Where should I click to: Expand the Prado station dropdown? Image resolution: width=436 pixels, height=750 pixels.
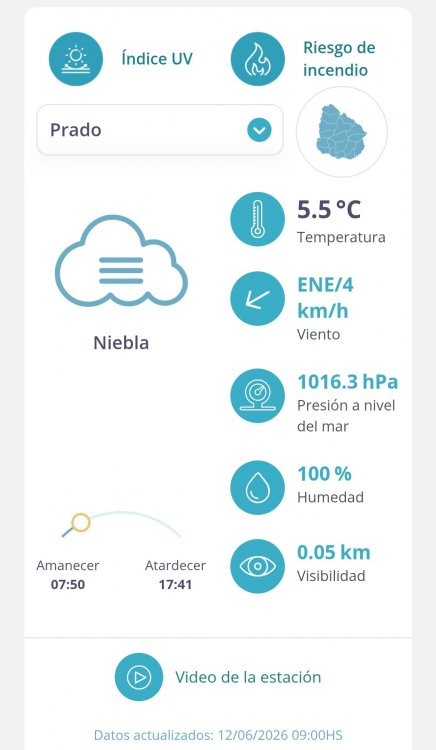pos(160,130)
